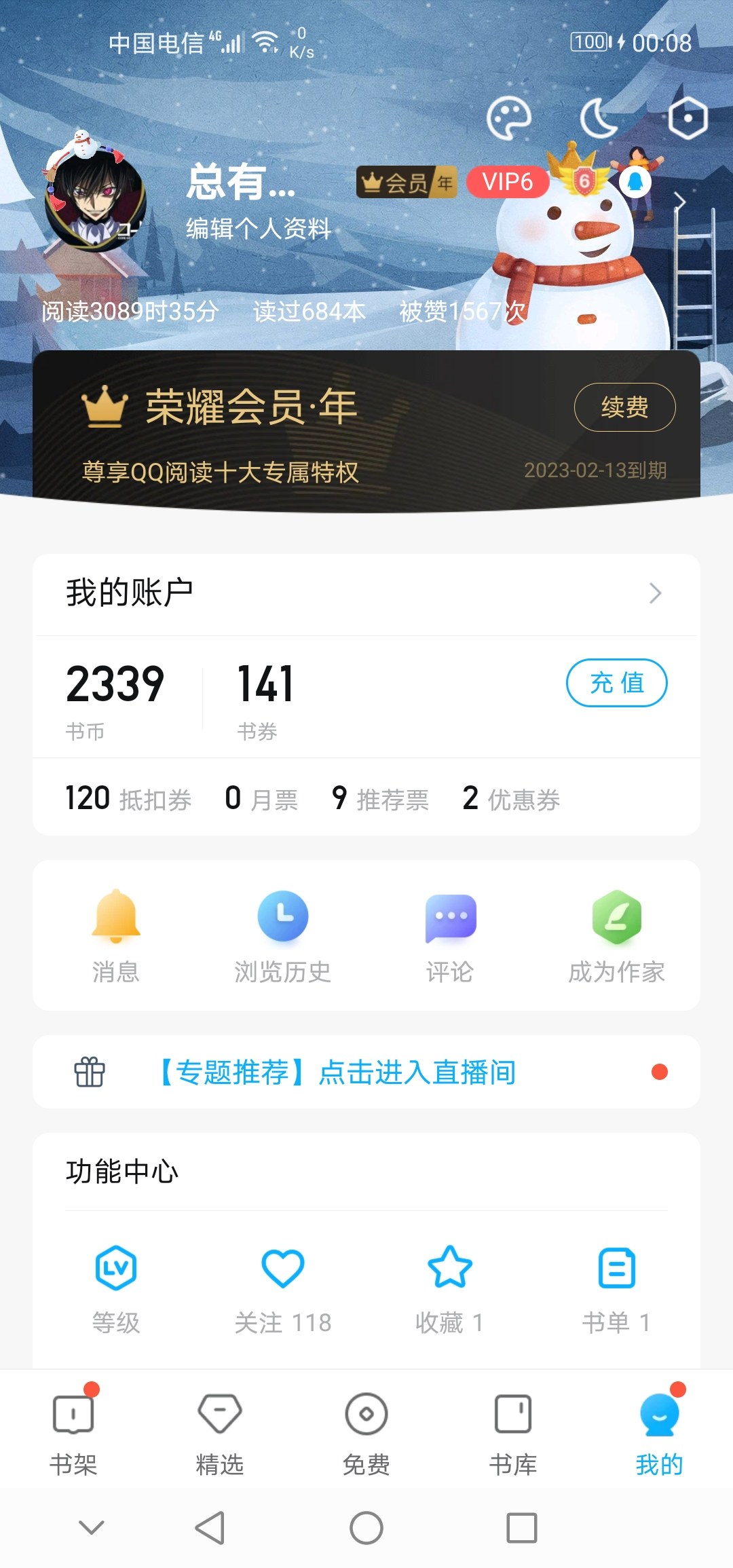This screenshot has height=1568, width=733.
Task: Tap the system back button
Action: [x=210, y=1528]
